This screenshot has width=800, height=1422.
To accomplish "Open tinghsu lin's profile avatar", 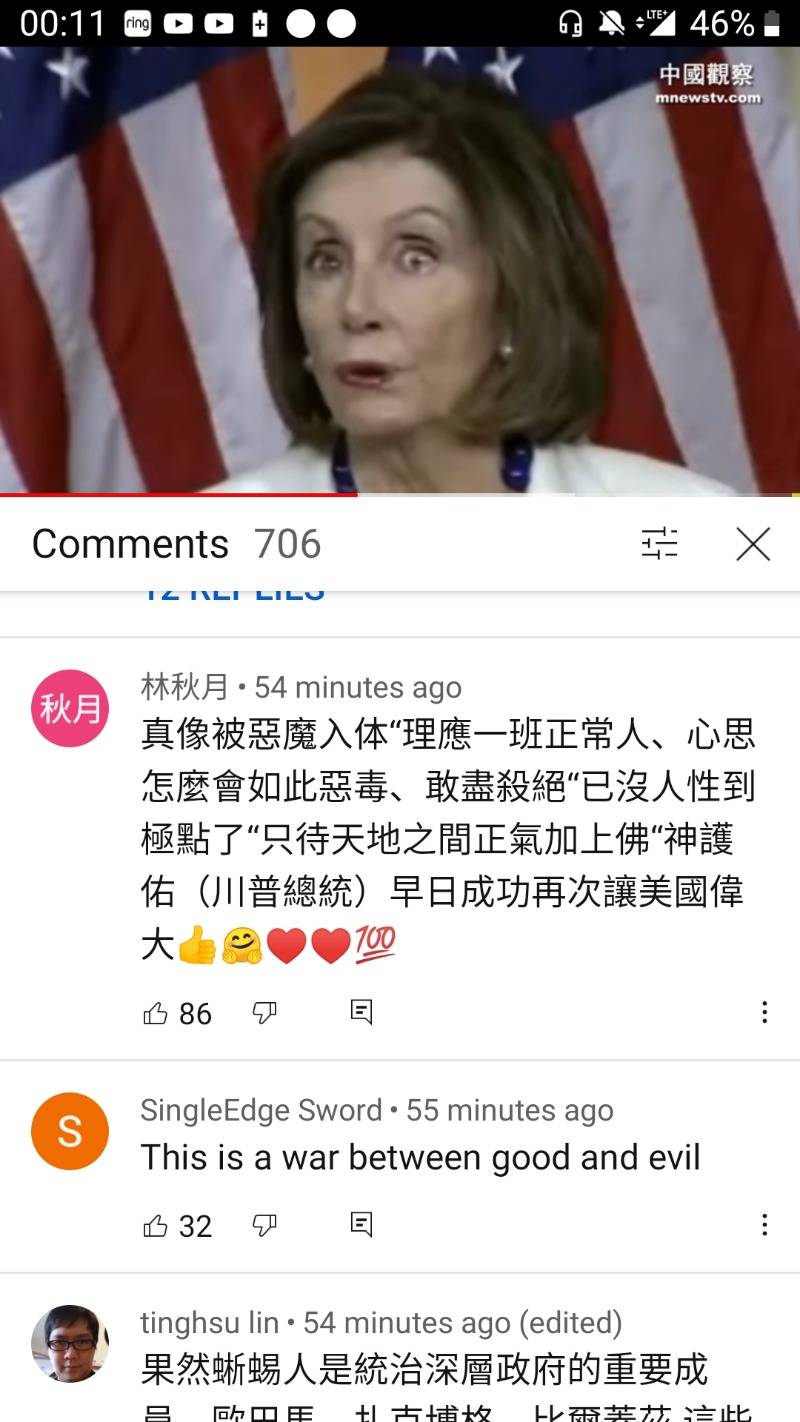I will point(70,1343).
